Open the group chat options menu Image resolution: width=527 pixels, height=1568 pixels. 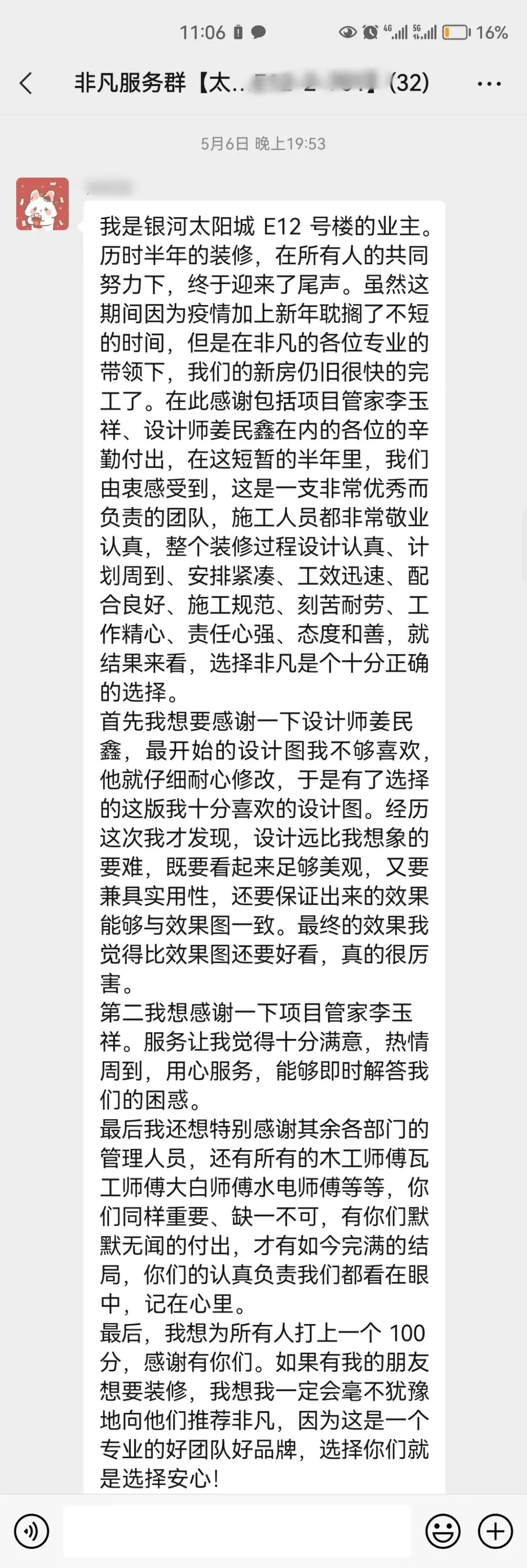click(x=489, y=84)
